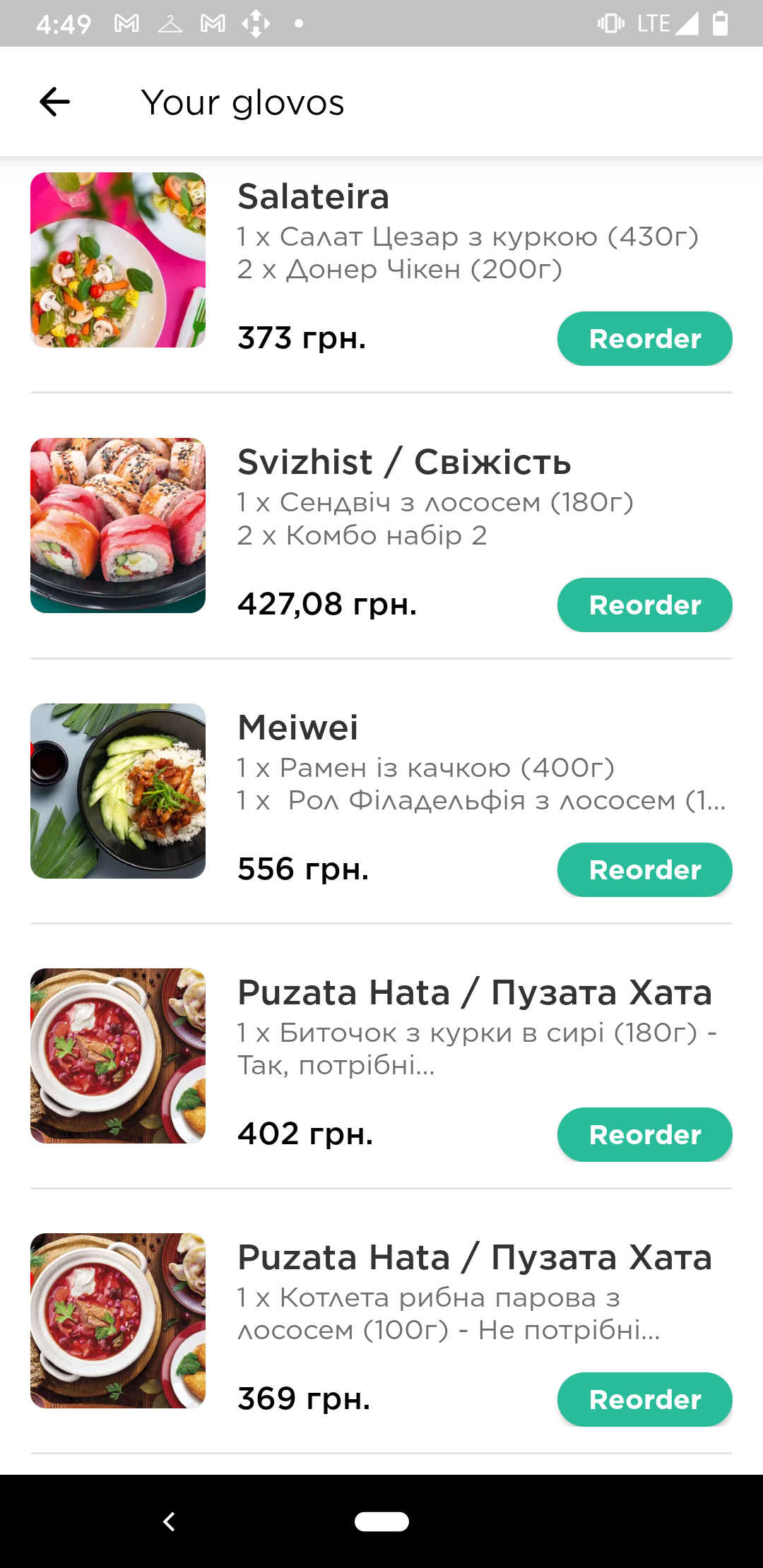Go back from Your glovos
Image resolution: width=763 pixels, height=1568 pixels.
[x=54, y=102]
